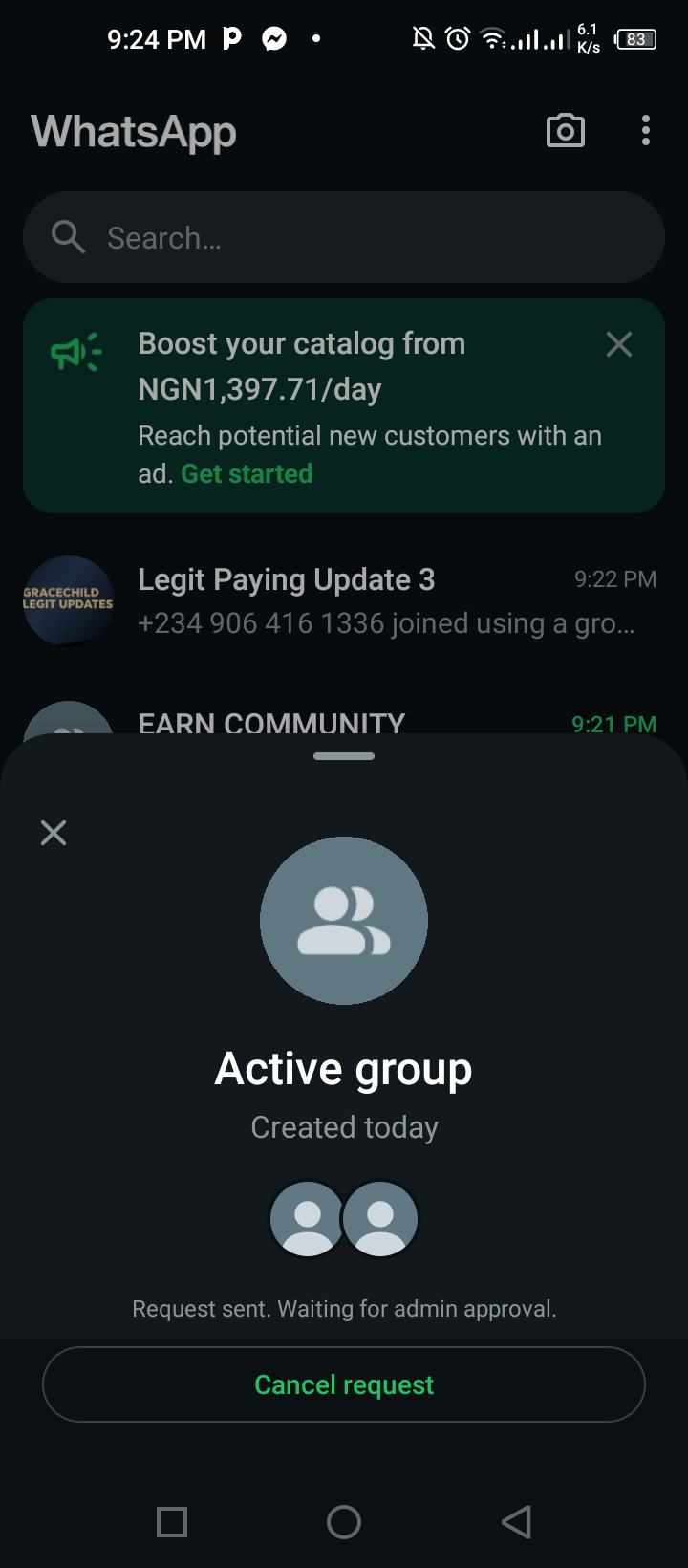Go back using the system back button
The image size is (688, 1568).
click(516, 1522)
